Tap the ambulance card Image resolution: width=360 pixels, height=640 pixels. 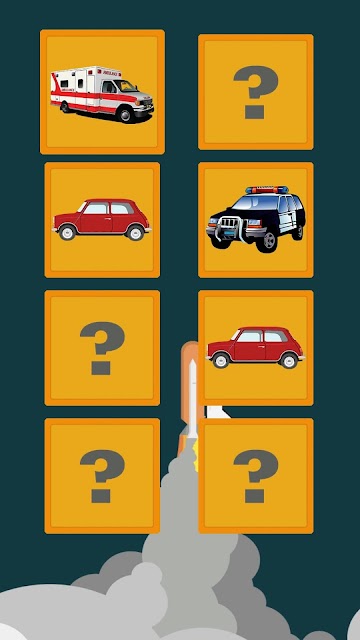102,92
